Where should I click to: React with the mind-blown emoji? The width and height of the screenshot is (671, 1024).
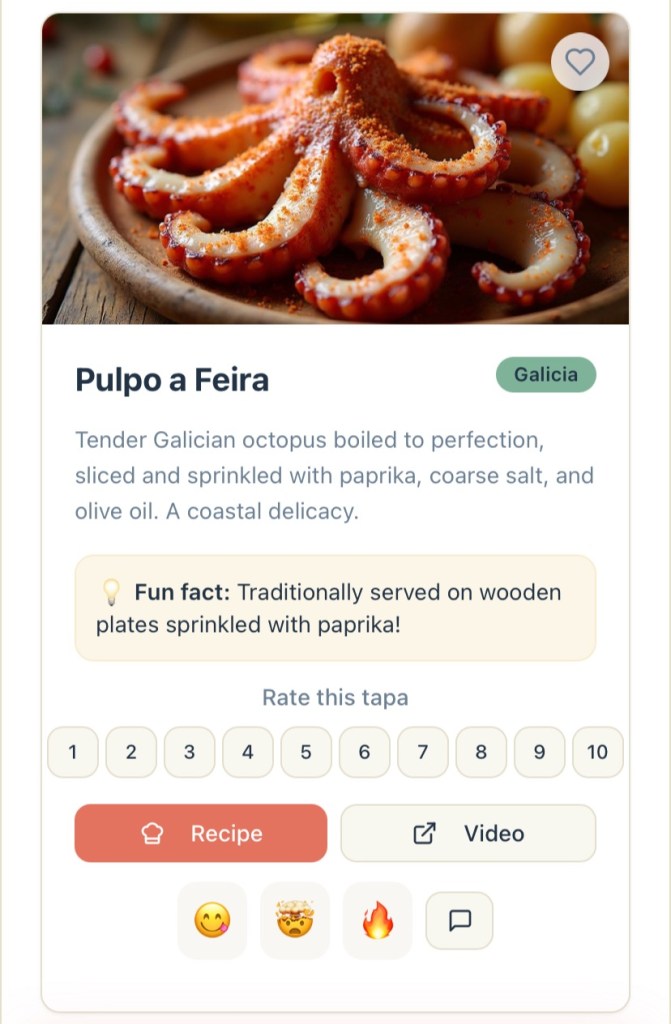click(295, 920)
